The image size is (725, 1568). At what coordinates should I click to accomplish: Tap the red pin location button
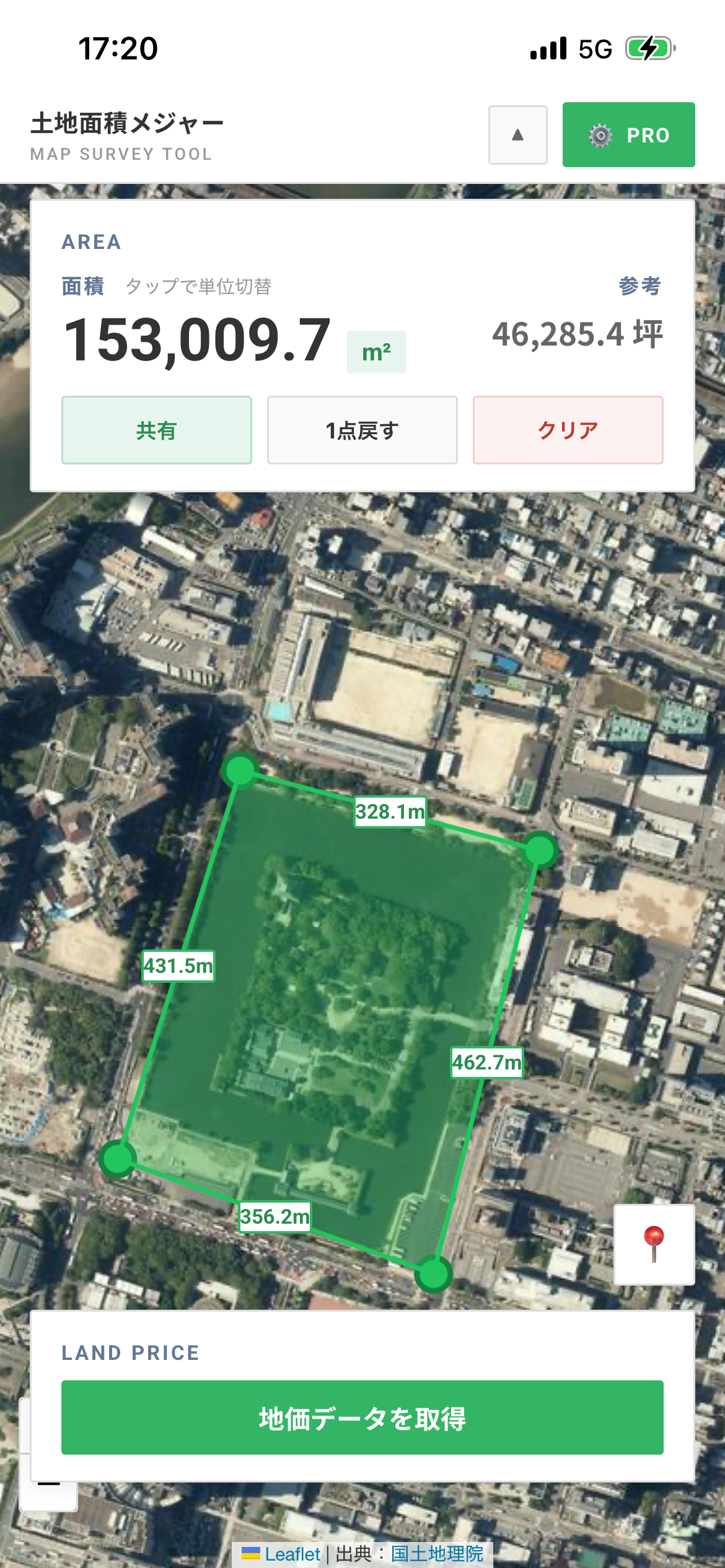click(x=654, y=1244)
